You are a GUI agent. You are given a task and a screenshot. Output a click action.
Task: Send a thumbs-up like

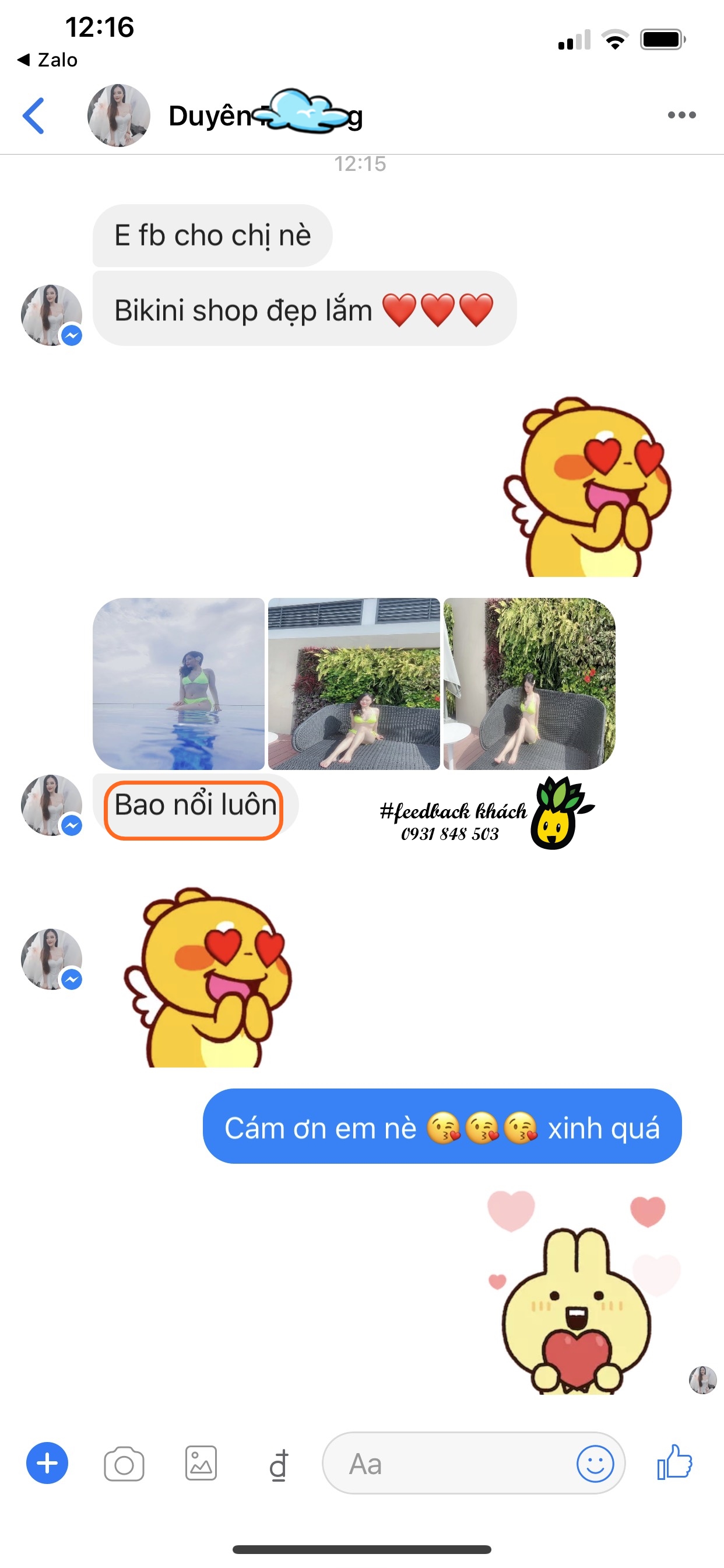pos(674,1462)
